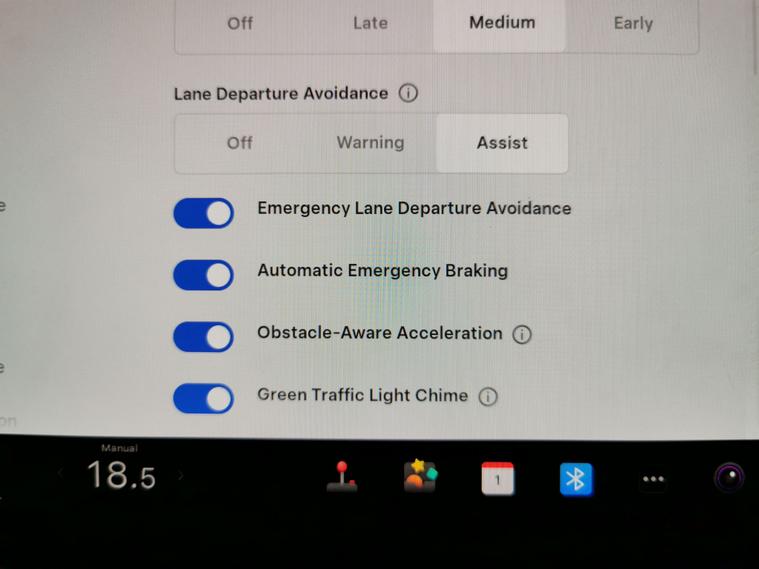This screenshot has height=569, width=759.
Task: Disable Emergency Lane Departure Avoidance
Action: click(204, 212)
